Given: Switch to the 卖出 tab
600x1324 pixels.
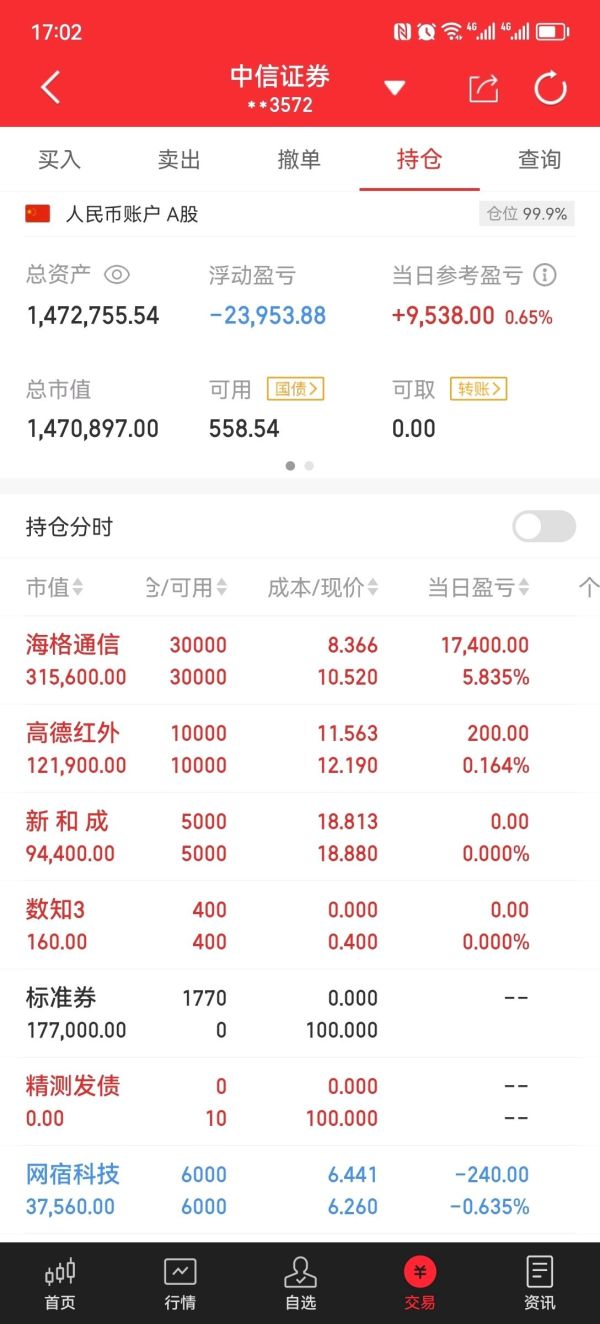Looking at the screenshot, I should click(179, 160).
